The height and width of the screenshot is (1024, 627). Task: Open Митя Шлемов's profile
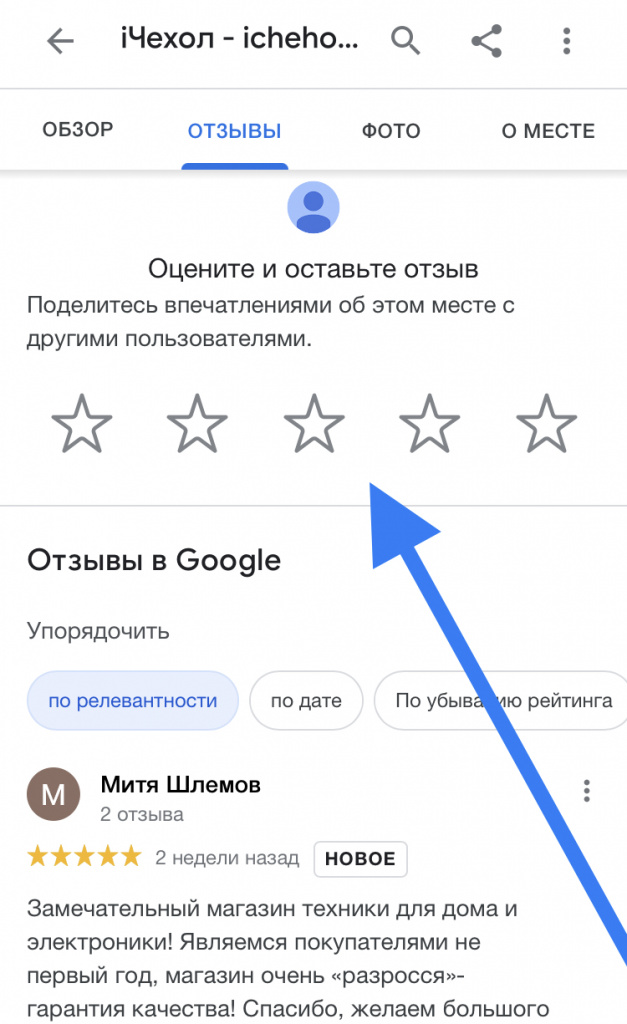click(x=180, y=784)
